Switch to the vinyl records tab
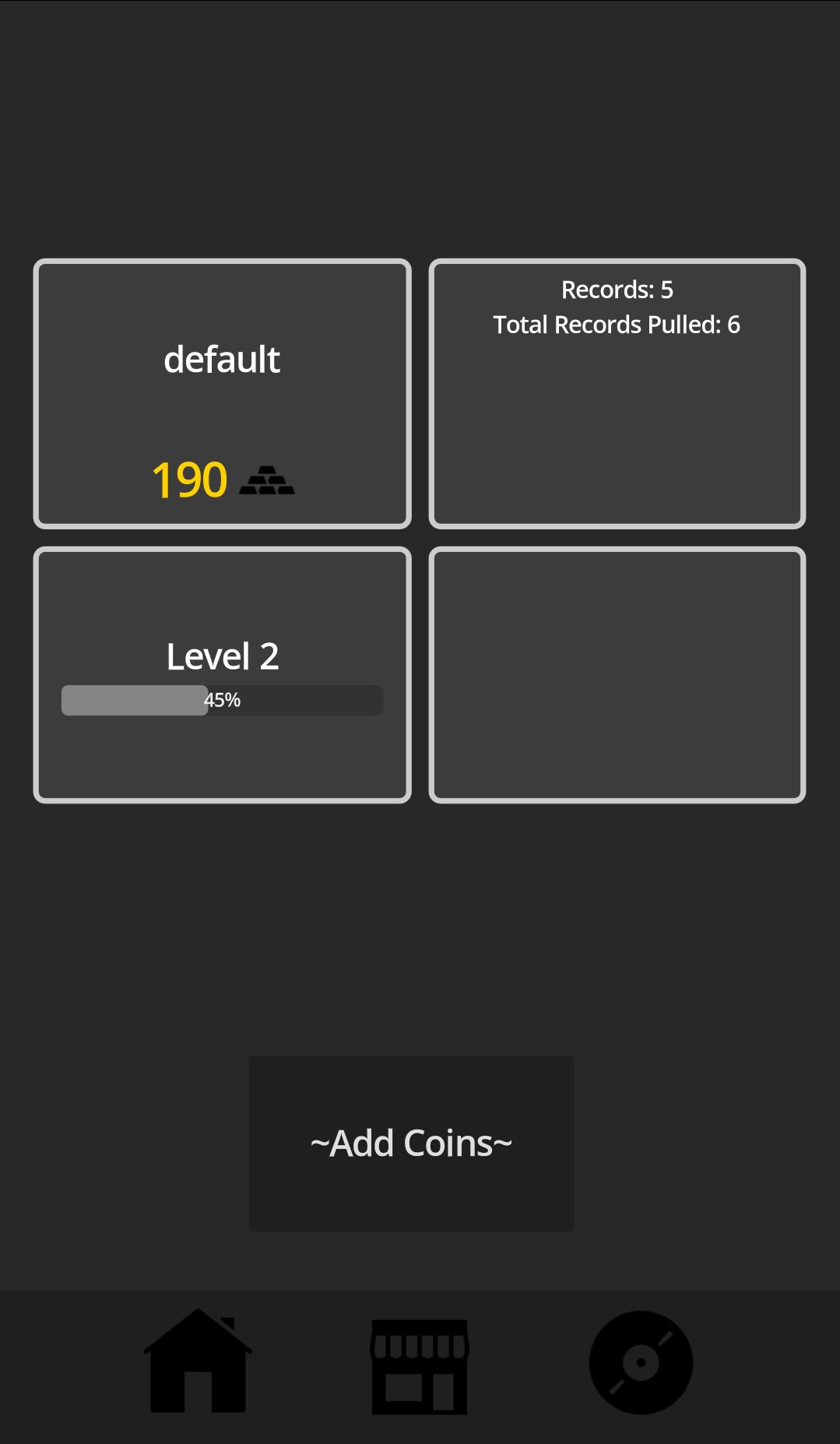 (640, 1363)
